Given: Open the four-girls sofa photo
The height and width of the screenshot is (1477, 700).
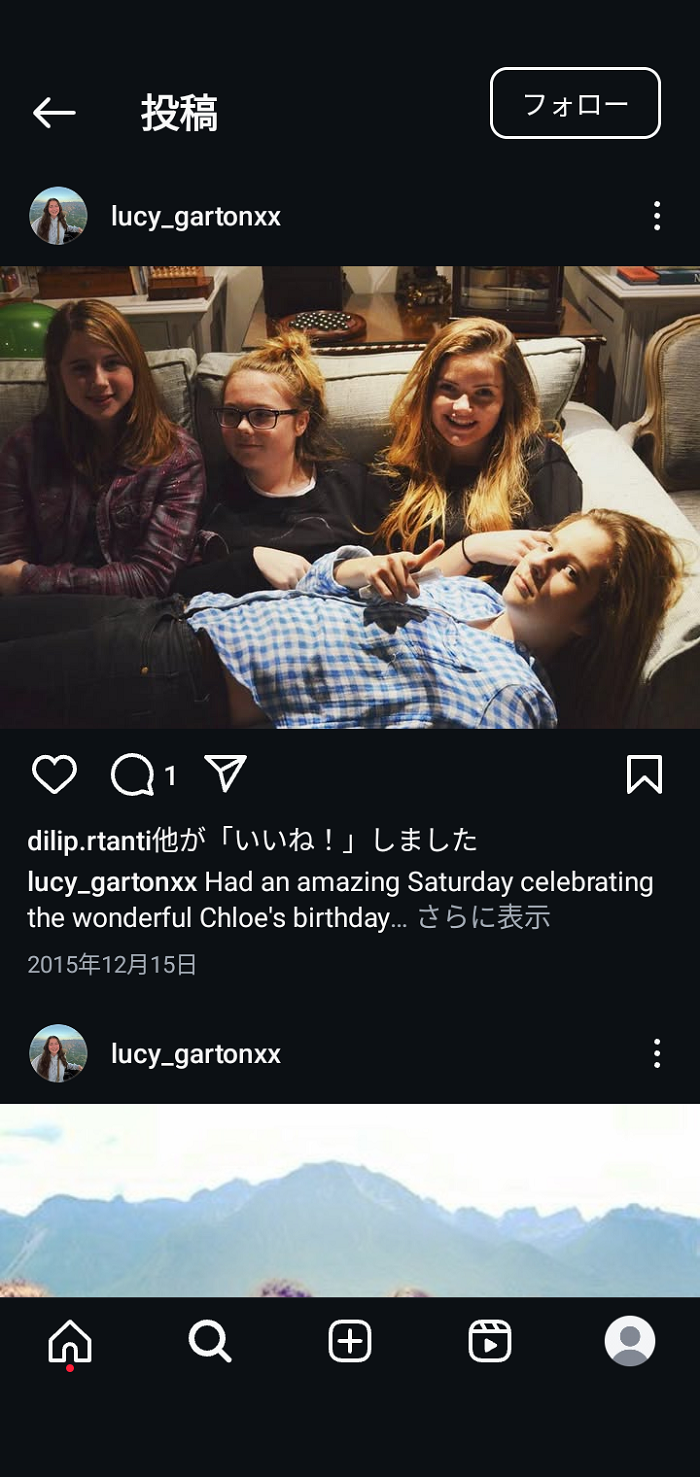Looking at the screenshot, I should click(x=350, y=497).
